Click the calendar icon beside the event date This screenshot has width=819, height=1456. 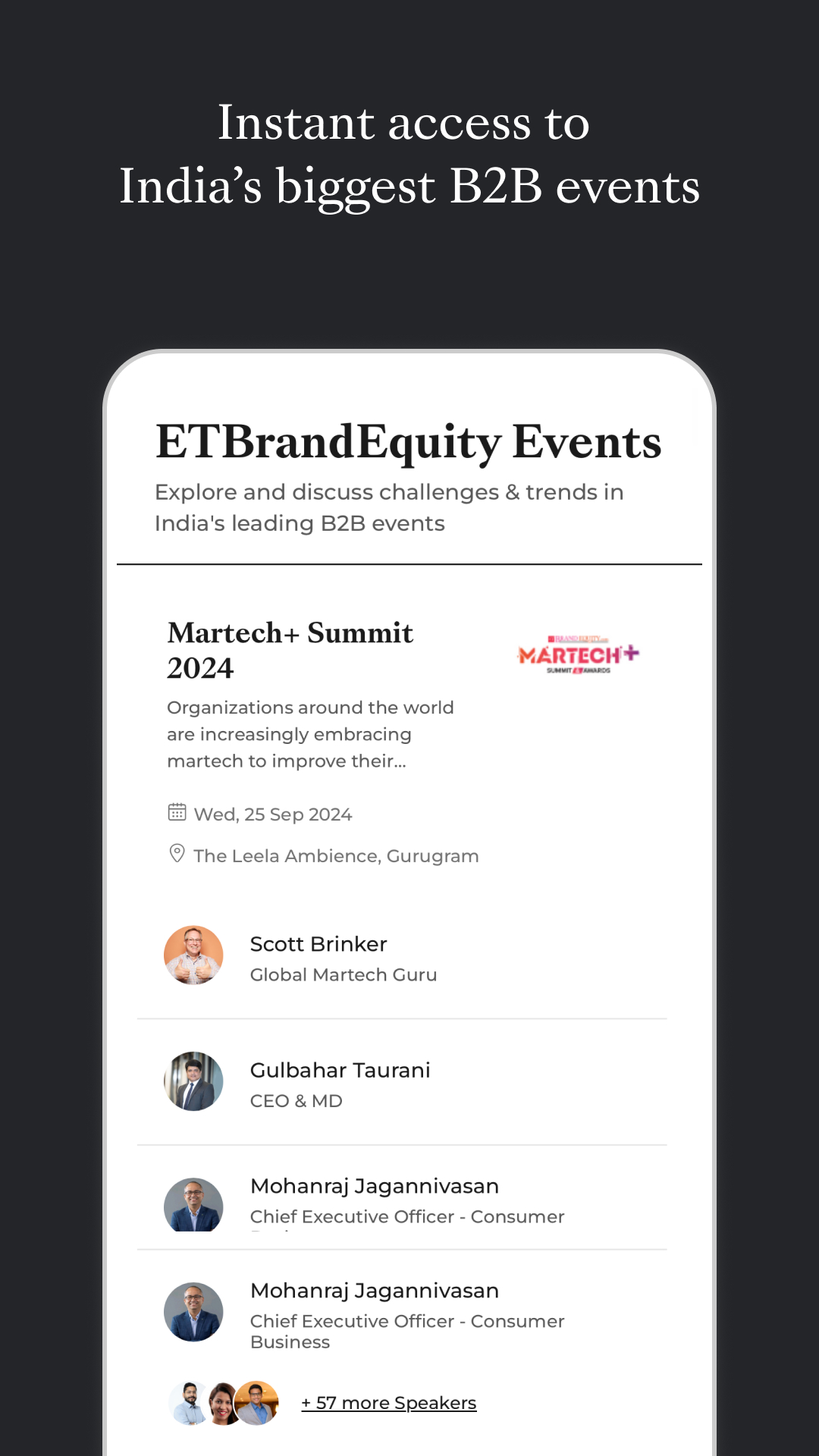tap(176, 811)
